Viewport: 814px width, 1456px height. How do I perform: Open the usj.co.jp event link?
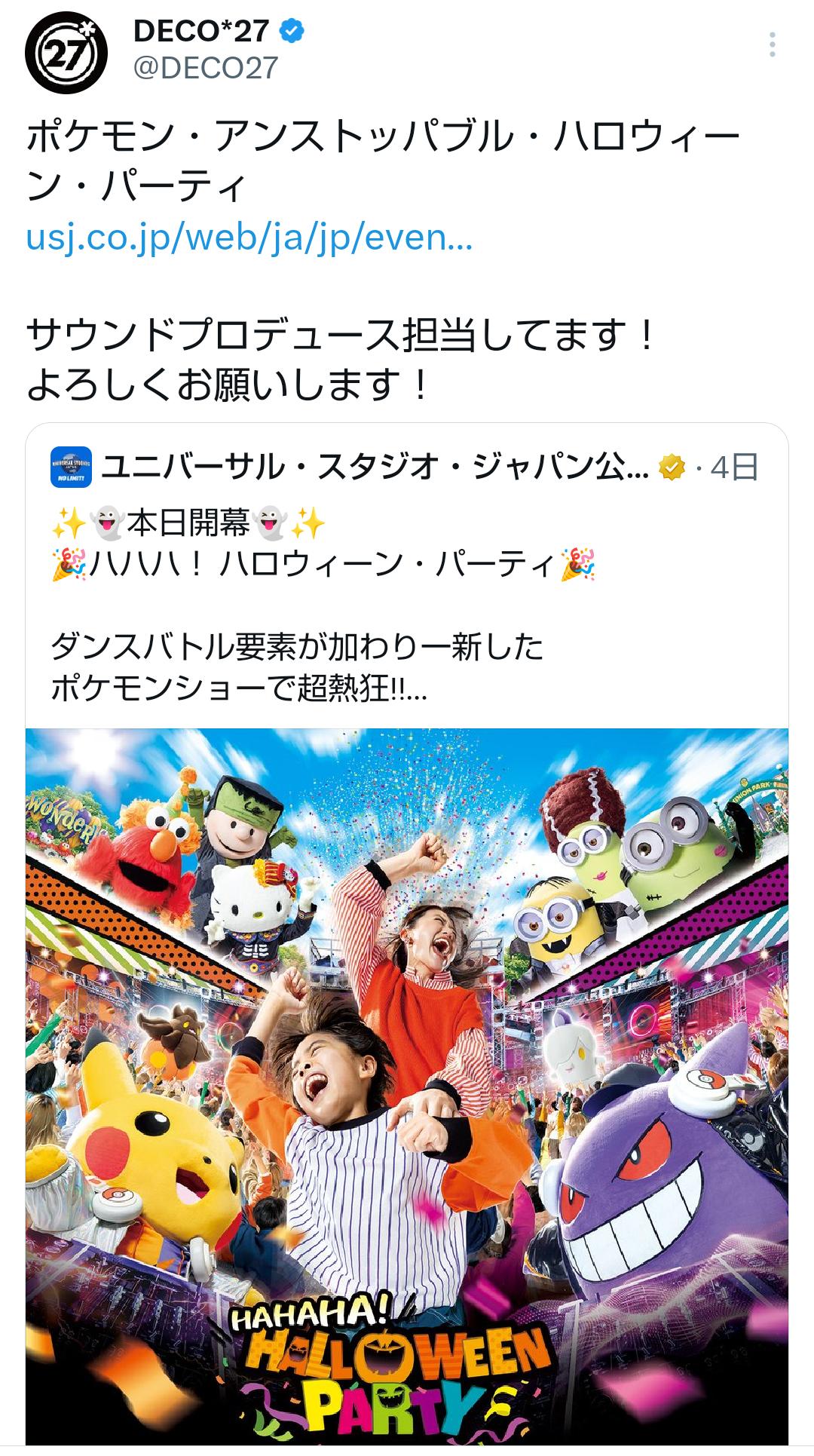coord(249,237)
